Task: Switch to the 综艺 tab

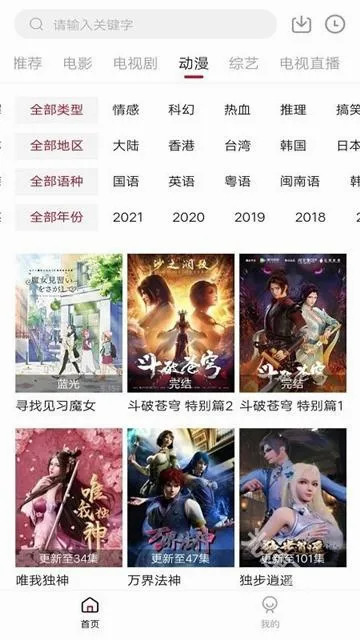Action: point(244,63)
